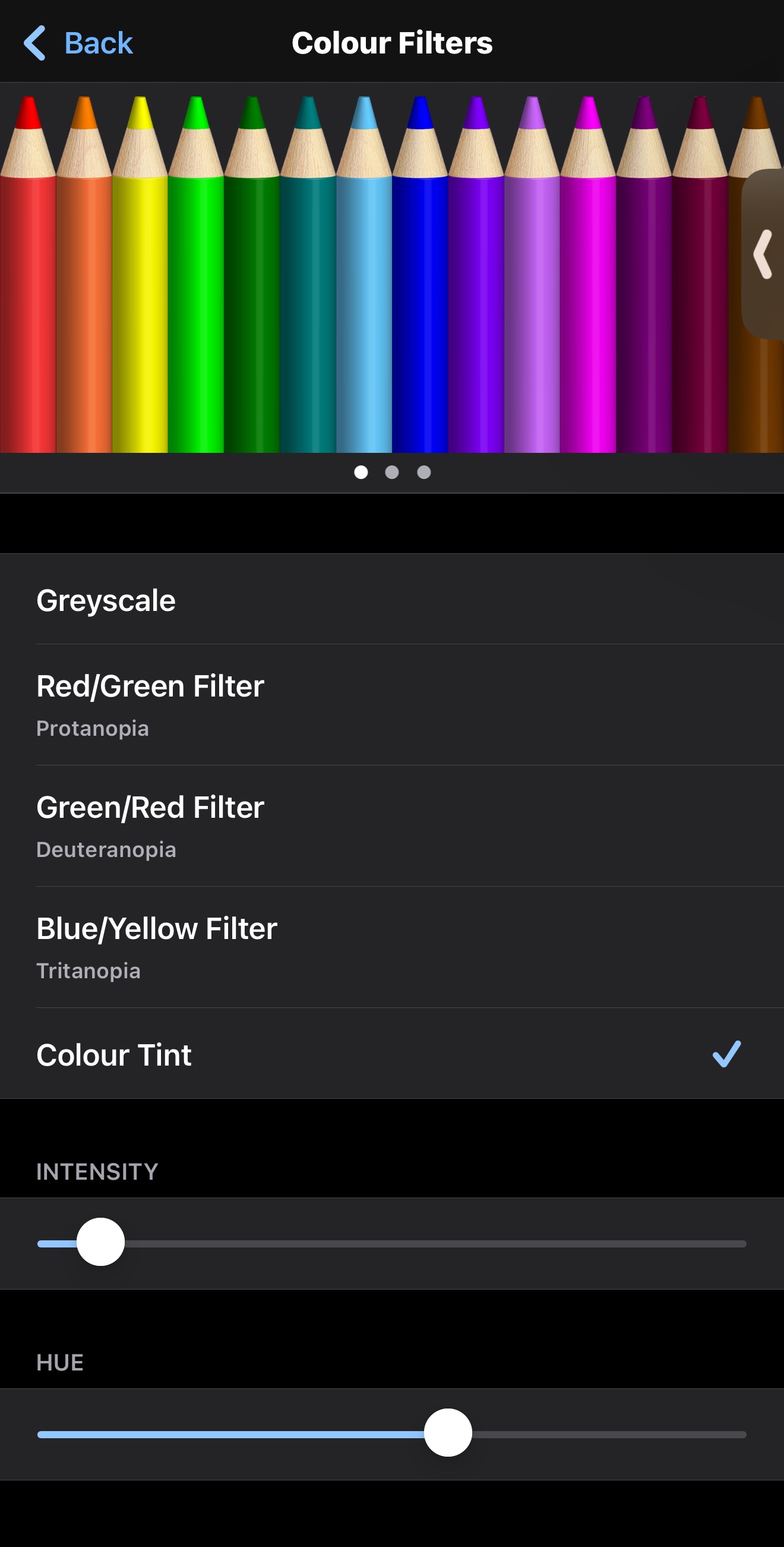Viewport: 784px width, 1547px height.
Task: Enable Blue/Yellow Filter for Tritanopia
Action: tap(392, 947)
